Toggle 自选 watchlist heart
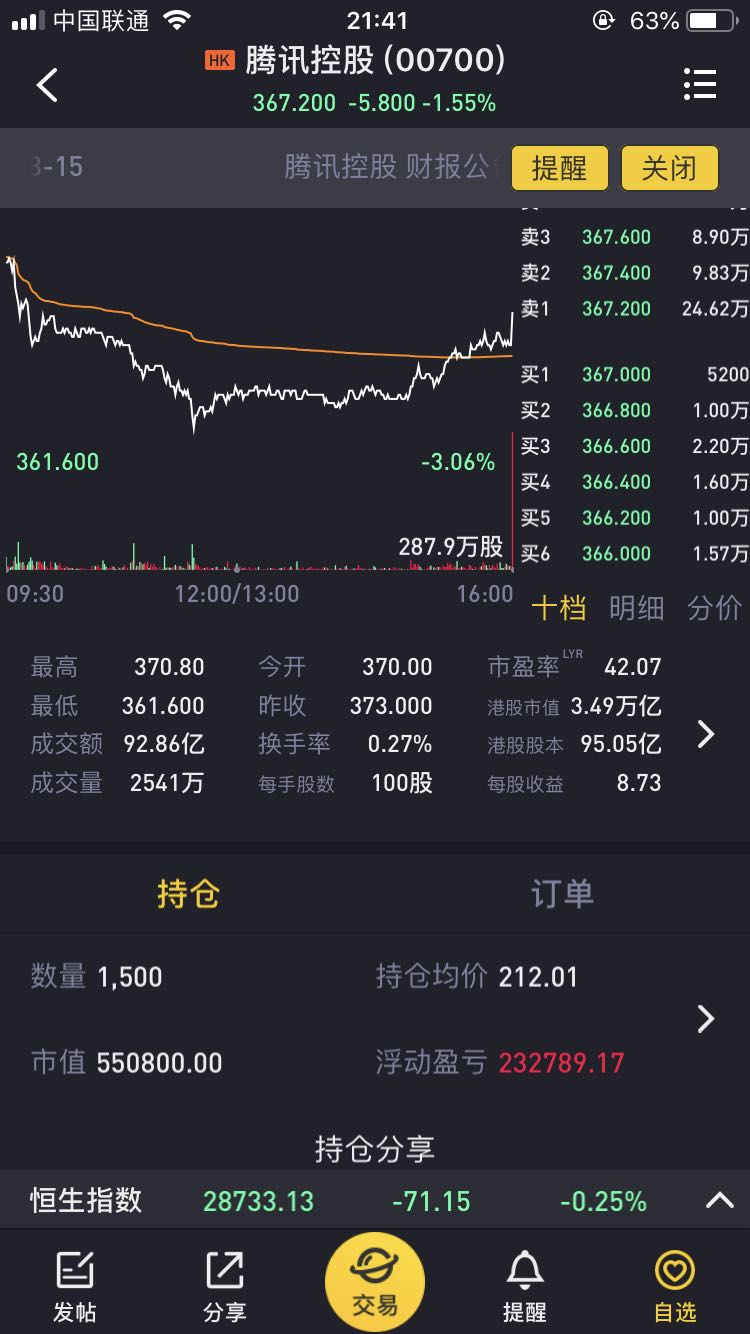 (675, 1284)
